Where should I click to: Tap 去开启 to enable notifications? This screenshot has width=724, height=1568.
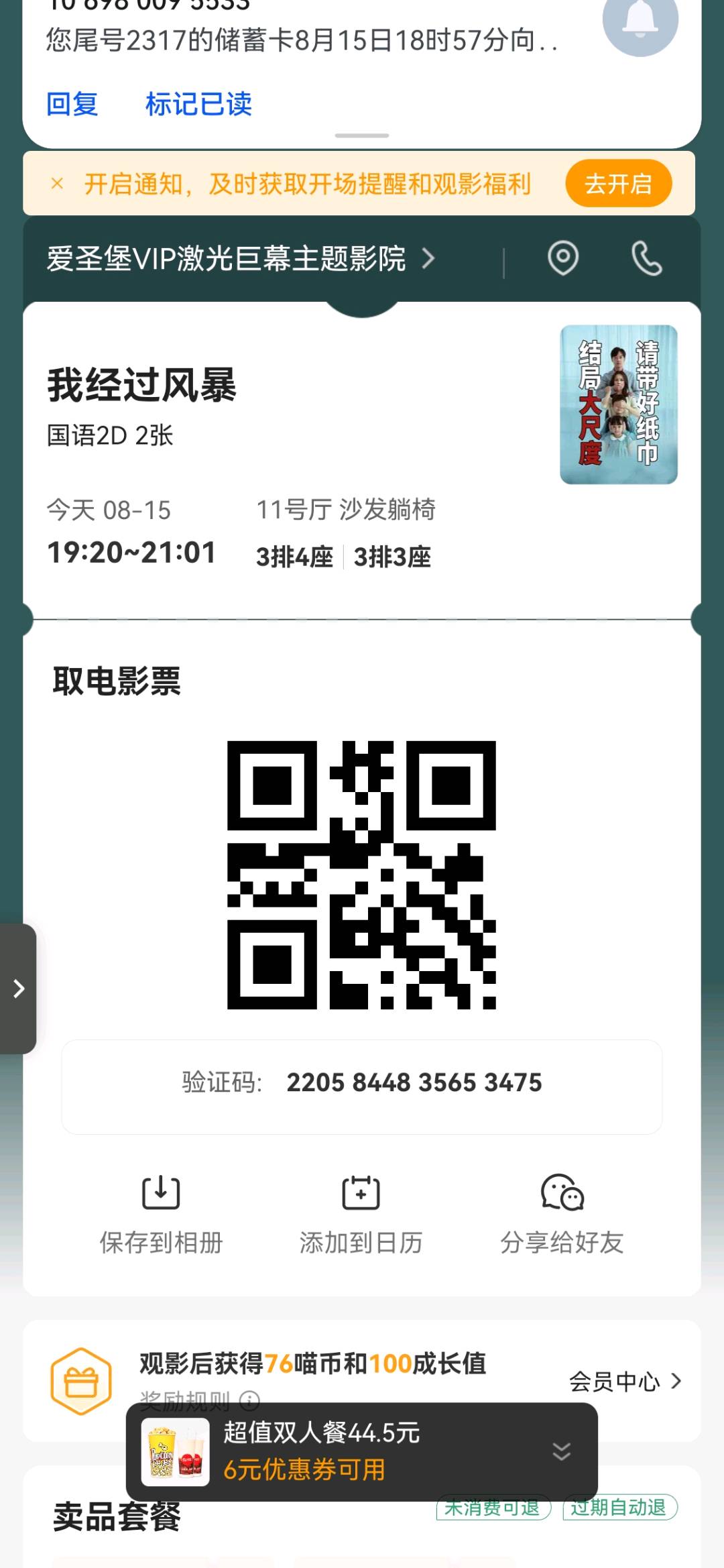point(618,184)
